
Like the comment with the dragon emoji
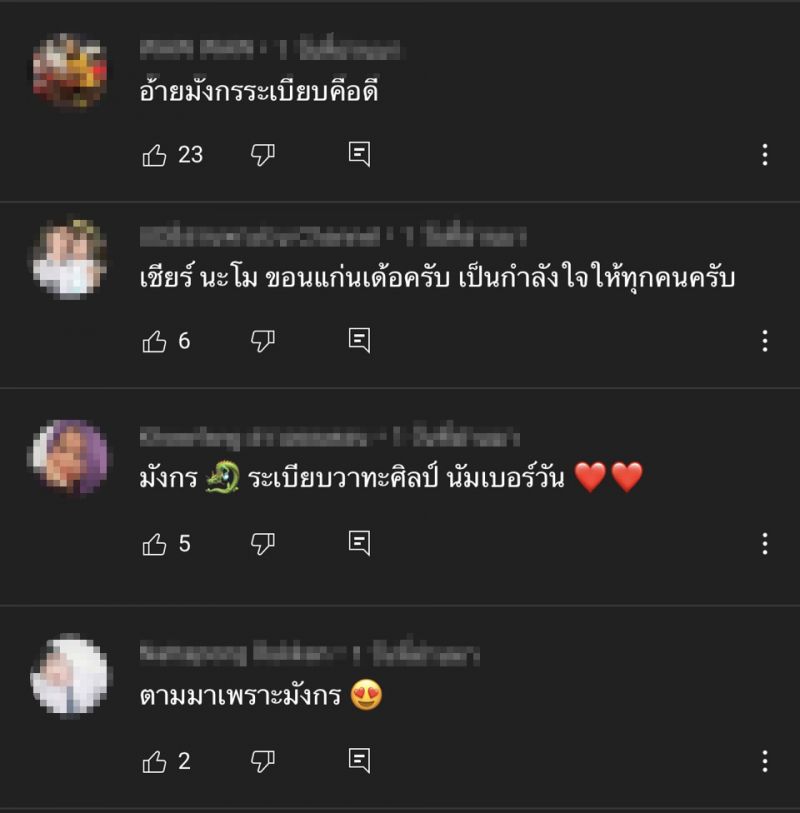tap(155, 544)
